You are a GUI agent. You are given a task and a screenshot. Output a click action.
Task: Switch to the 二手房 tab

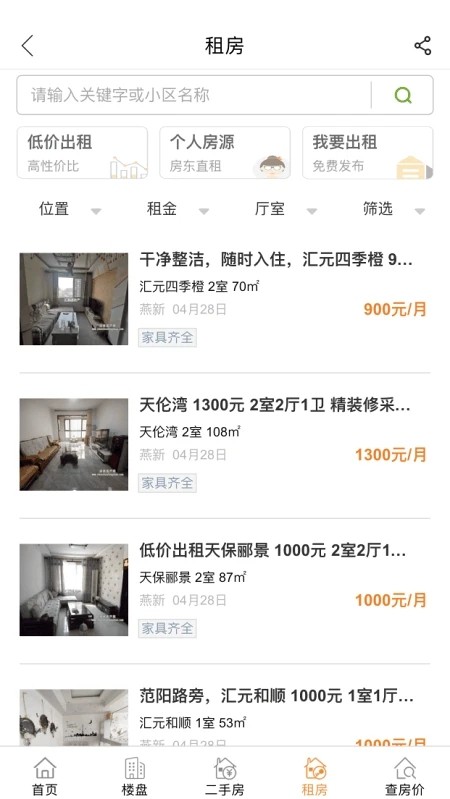225,776
